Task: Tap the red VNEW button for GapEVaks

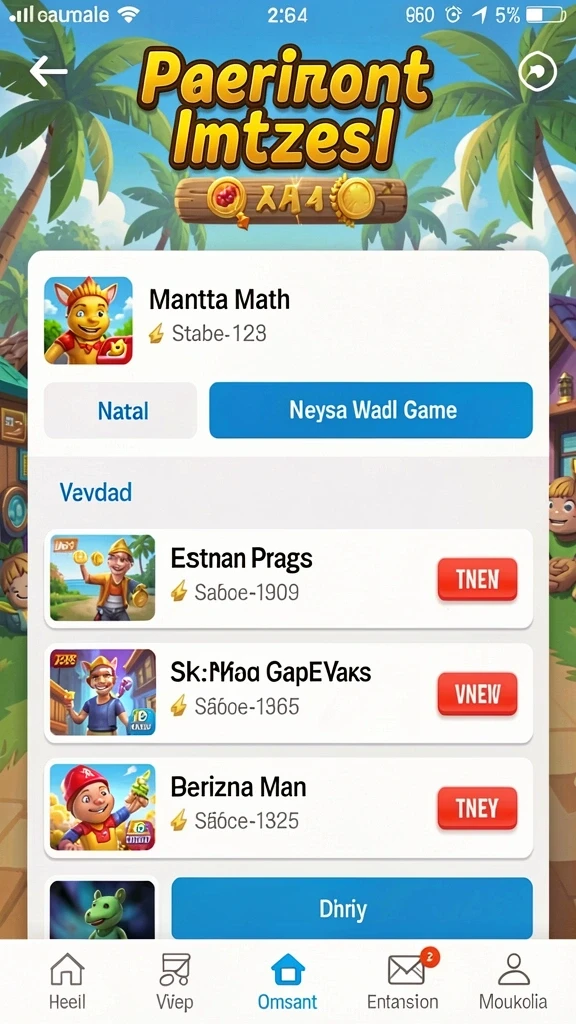Action: pos(477,694)
